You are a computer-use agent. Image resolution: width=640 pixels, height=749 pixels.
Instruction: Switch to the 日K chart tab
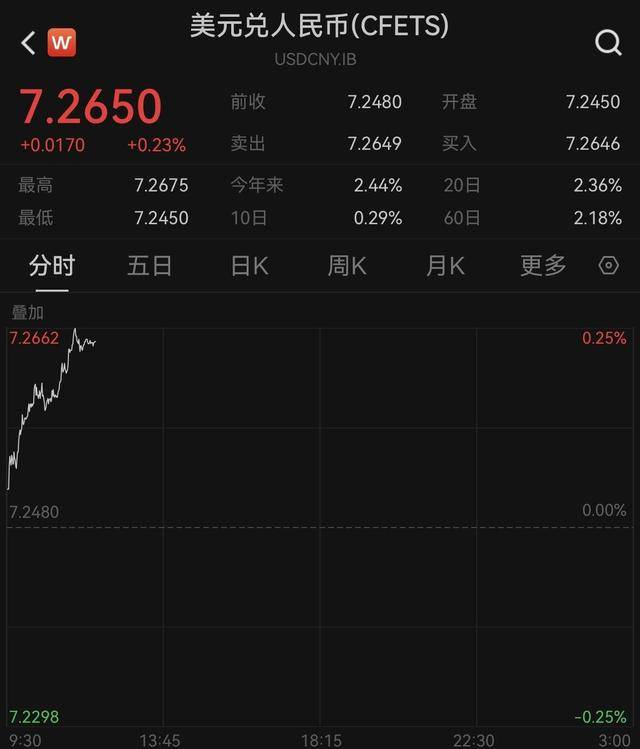(x=249, y=266)
